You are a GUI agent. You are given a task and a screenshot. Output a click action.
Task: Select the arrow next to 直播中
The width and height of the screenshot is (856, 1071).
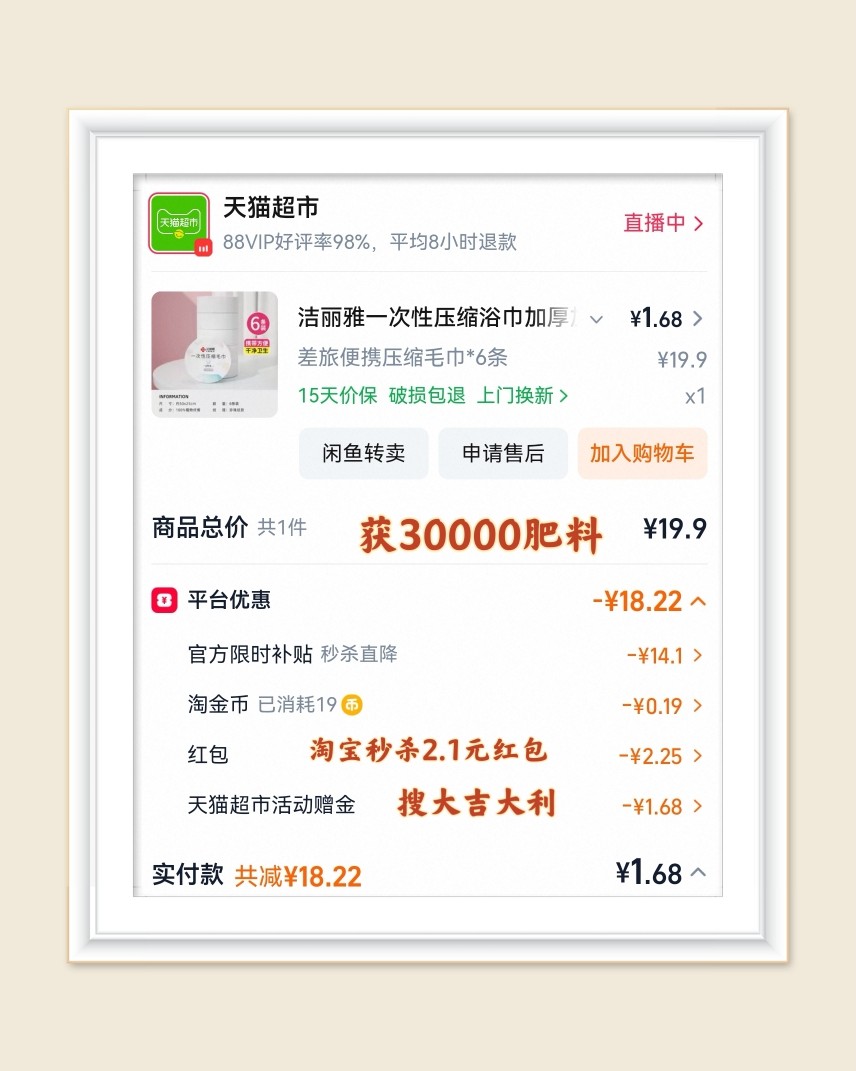click(x=700, y=224)
